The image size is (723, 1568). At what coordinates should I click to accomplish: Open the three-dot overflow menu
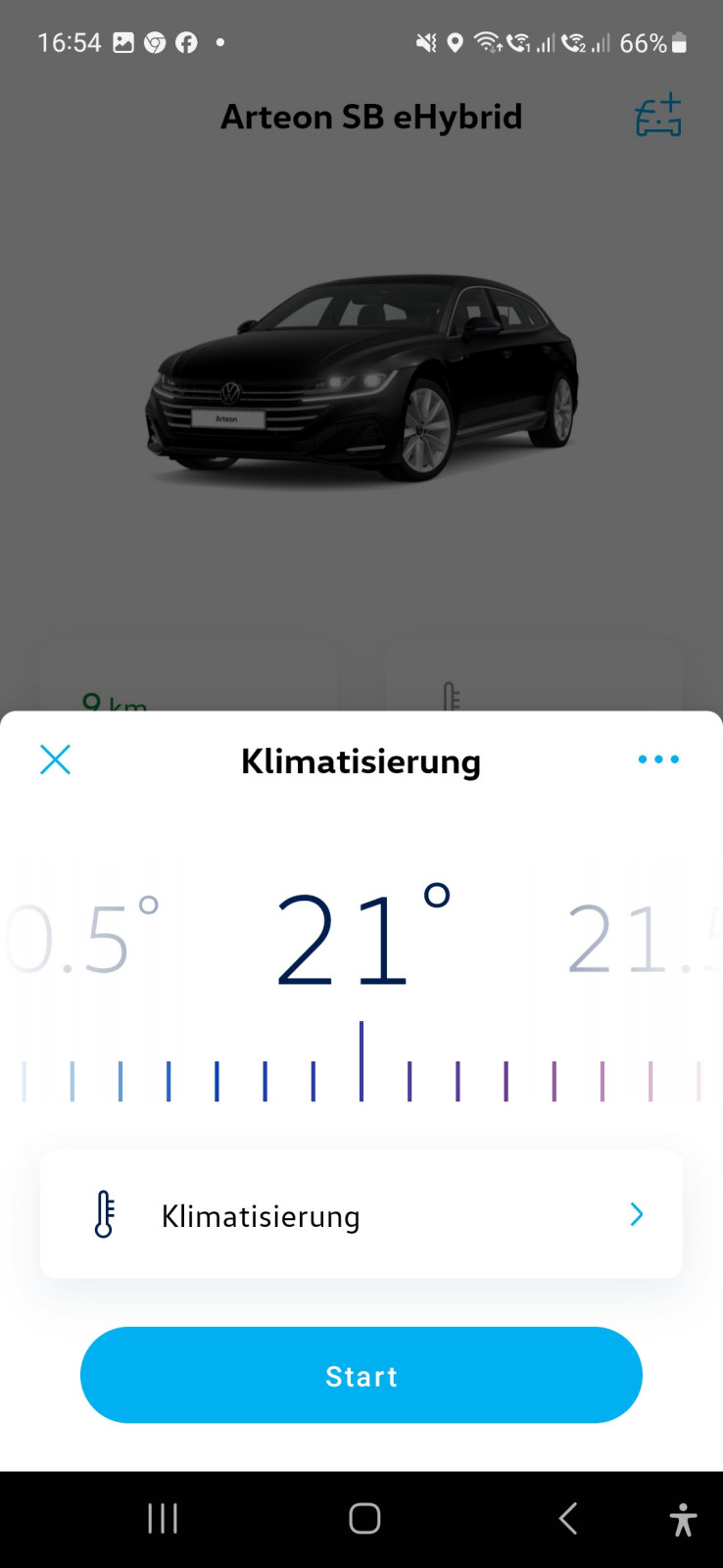tap(657, 759)
